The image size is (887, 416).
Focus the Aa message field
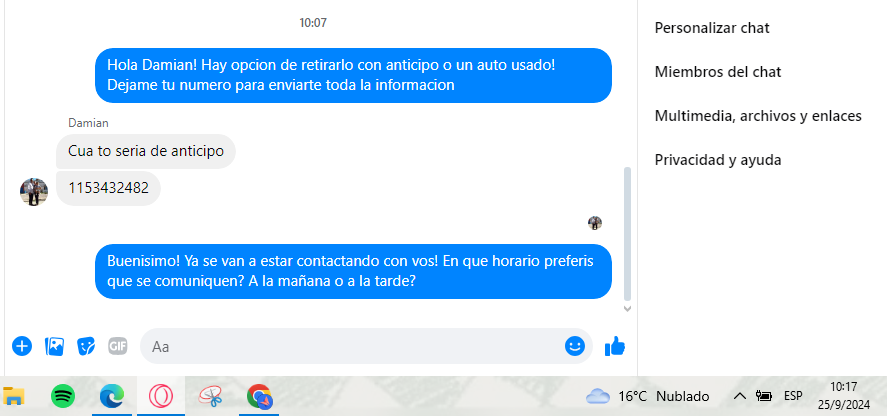click(x=350, y=346)
